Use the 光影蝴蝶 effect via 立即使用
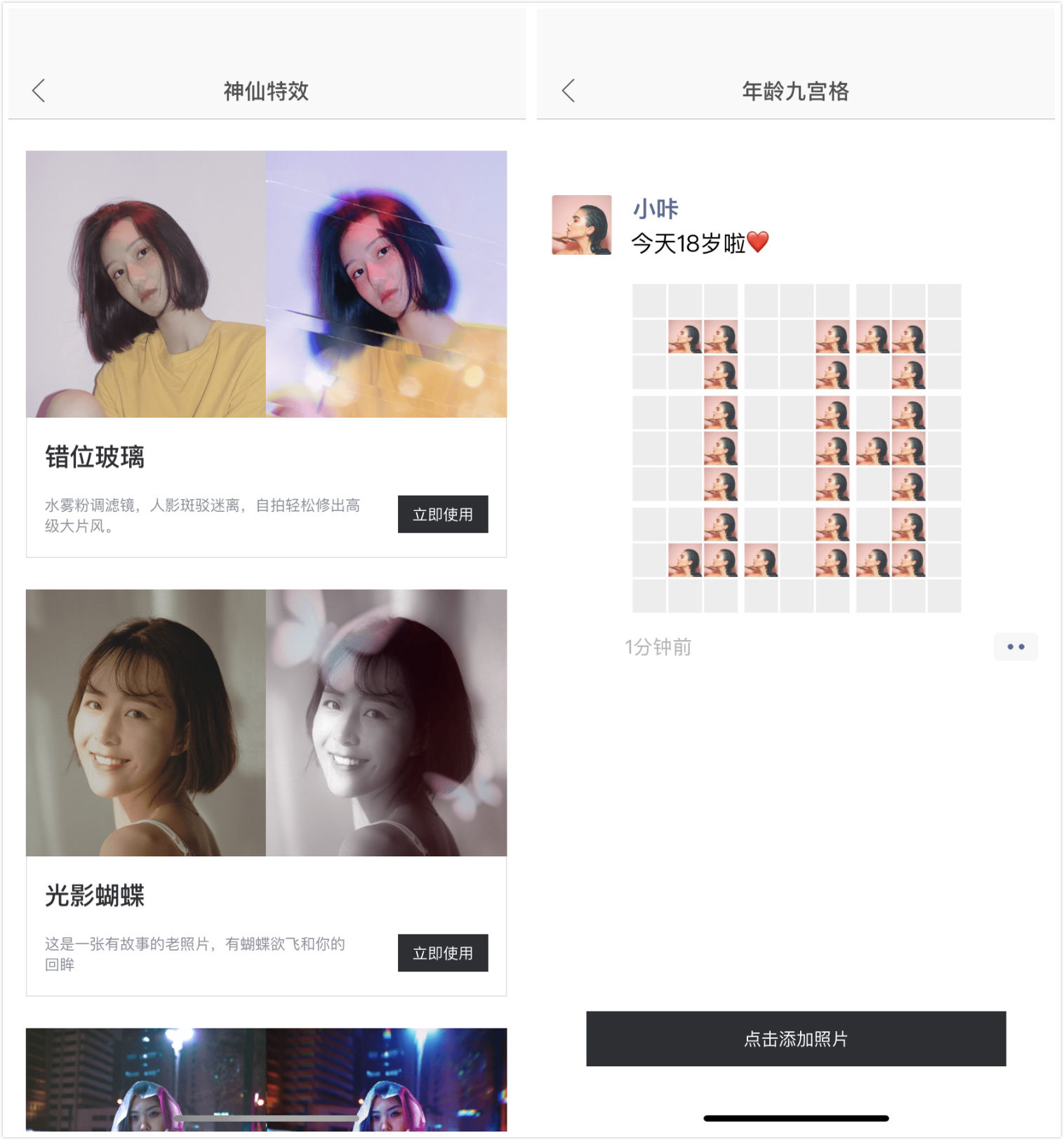 tap(443, 953)
